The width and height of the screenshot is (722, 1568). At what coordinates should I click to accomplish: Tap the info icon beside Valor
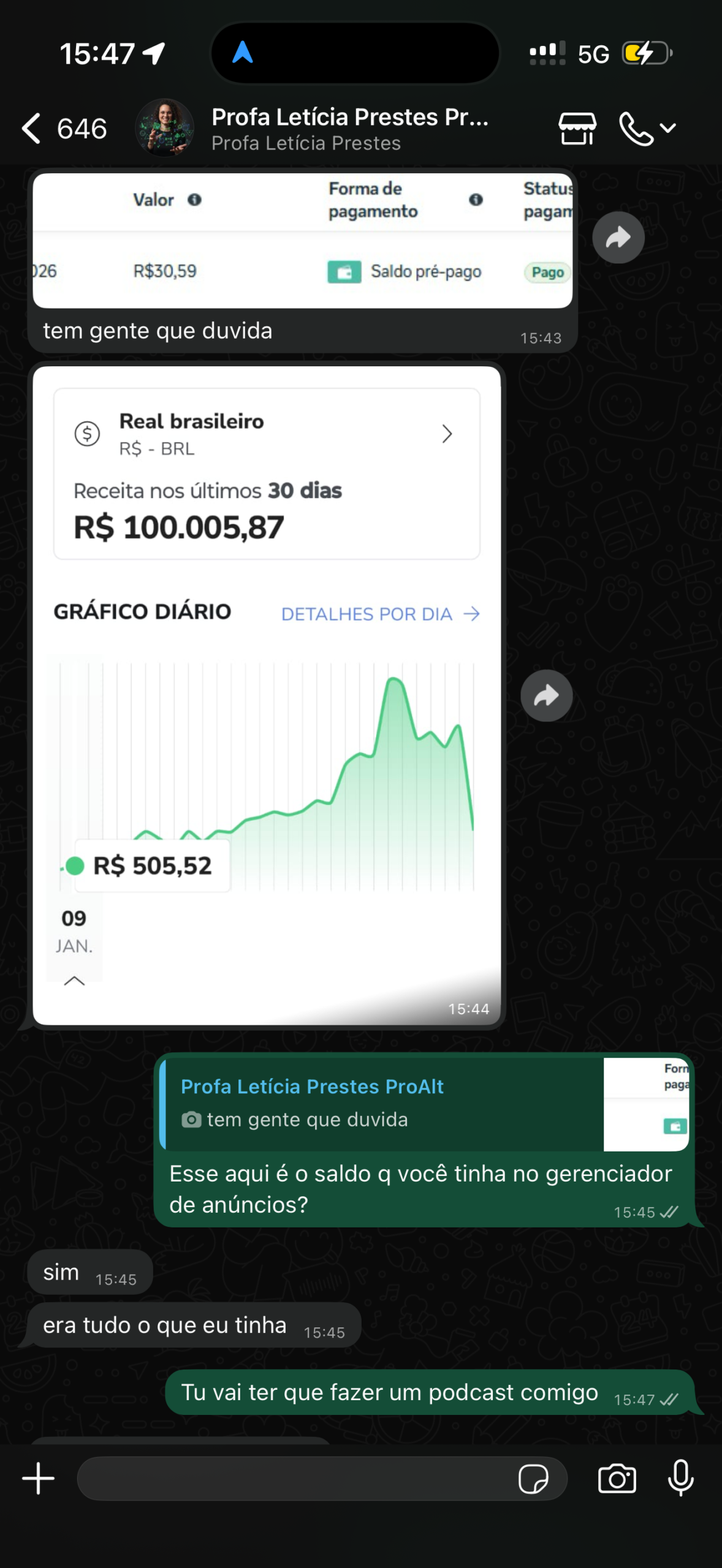point(194,199)
